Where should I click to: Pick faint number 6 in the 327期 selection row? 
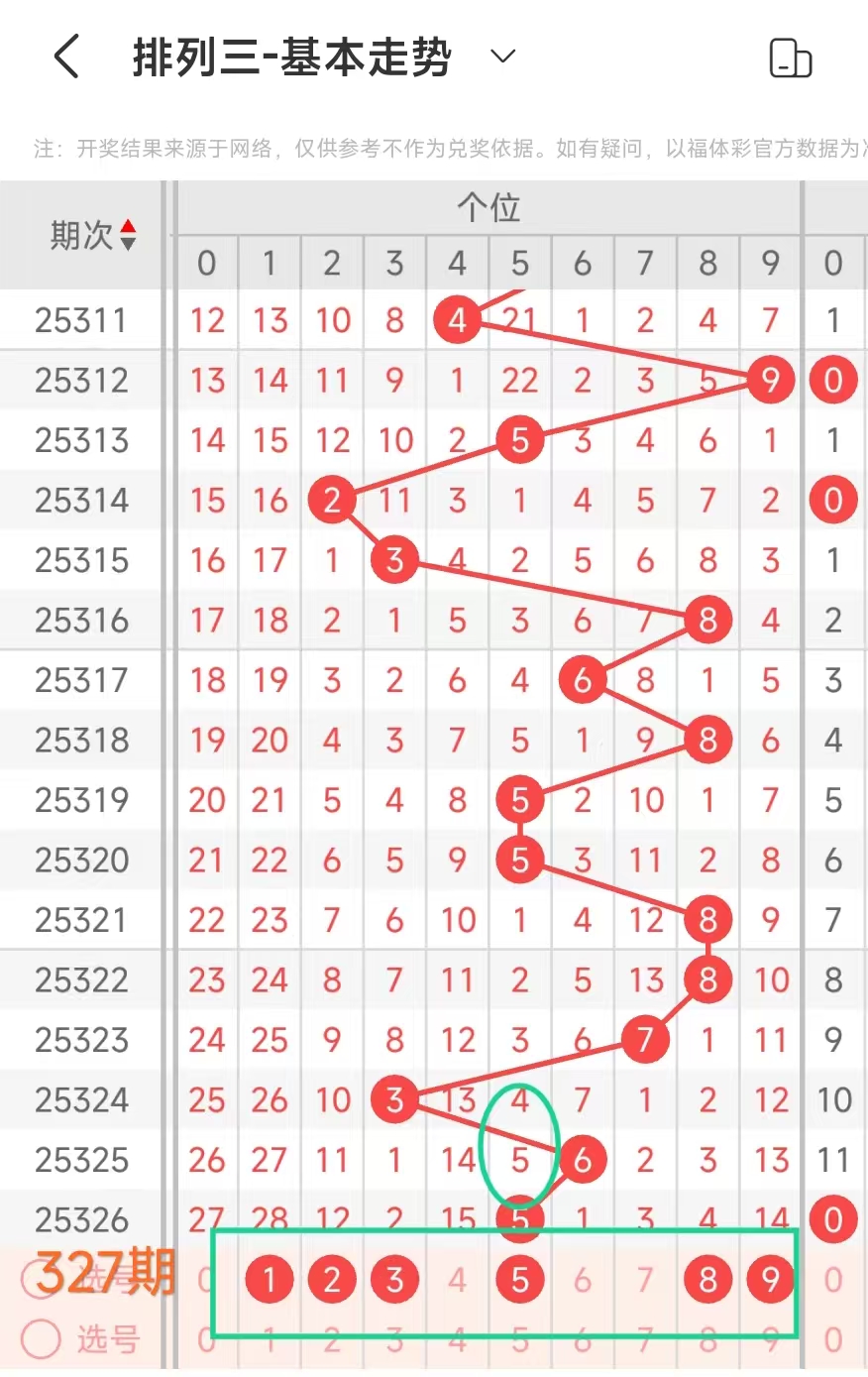click(583, 1280)
